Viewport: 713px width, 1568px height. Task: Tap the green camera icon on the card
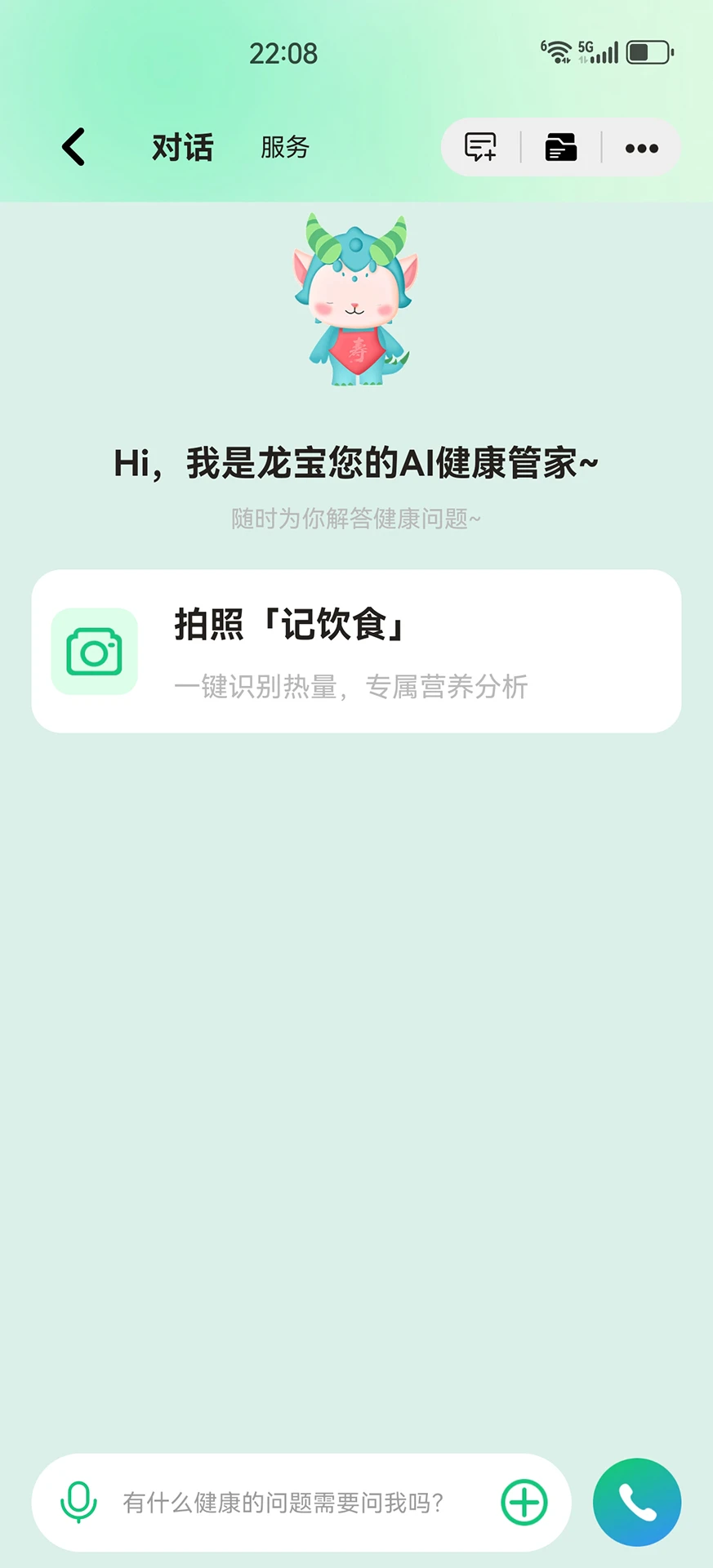tap(94, 652)
